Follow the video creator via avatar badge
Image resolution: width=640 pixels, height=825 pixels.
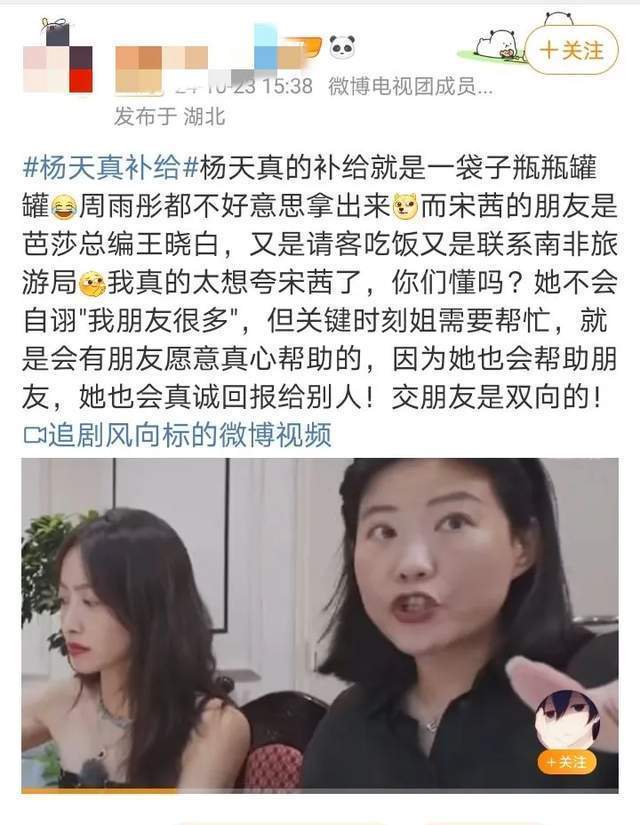pyautogui.click(x=566, y=762)
